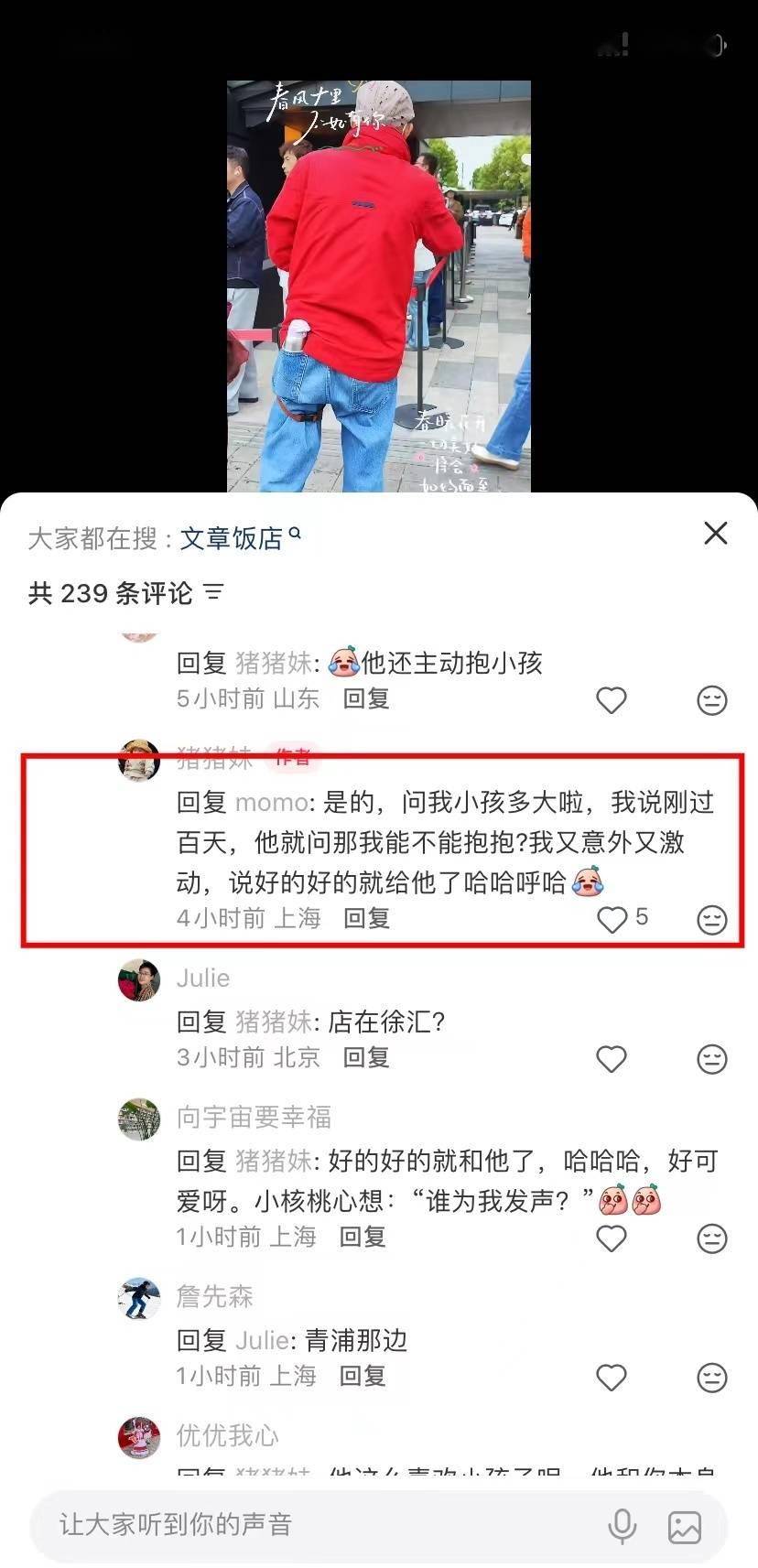Screen dimensions: 758x1568
Task: Like 詹先森's comment 青浦那边
Action: click(611, 1378)
